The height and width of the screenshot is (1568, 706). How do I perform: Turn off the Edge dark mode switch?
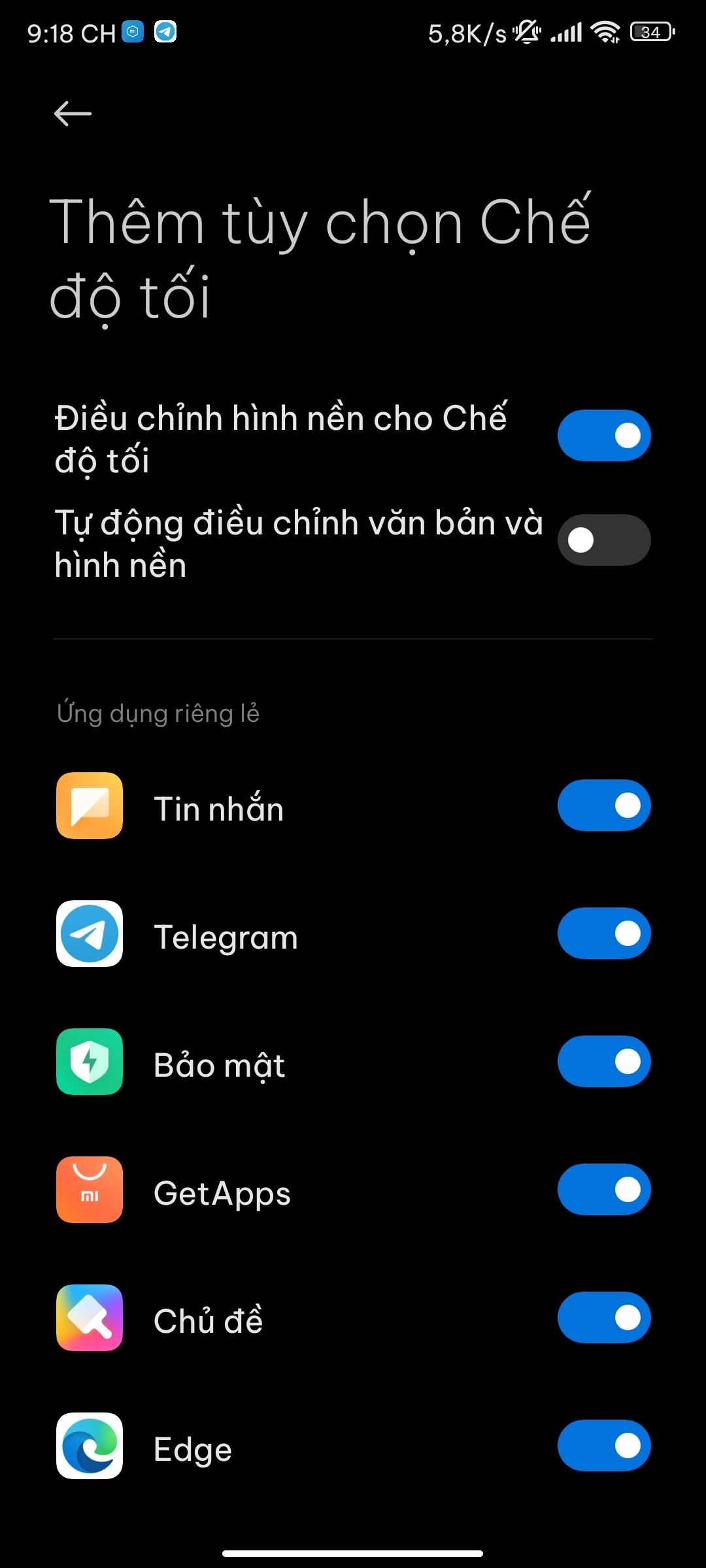pyautogui.click(x=603, y=1445)
